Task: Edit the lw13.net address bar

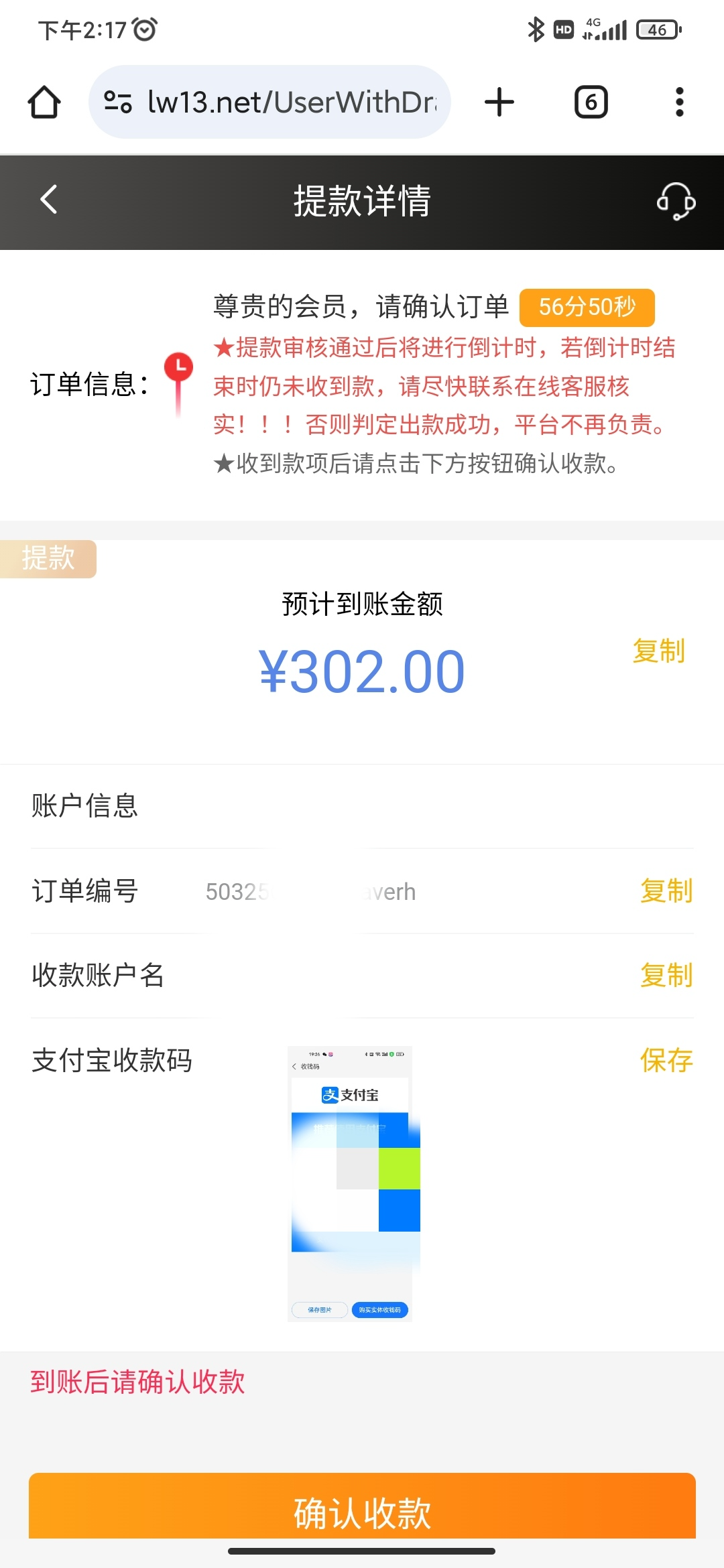Action: (292, 103)
